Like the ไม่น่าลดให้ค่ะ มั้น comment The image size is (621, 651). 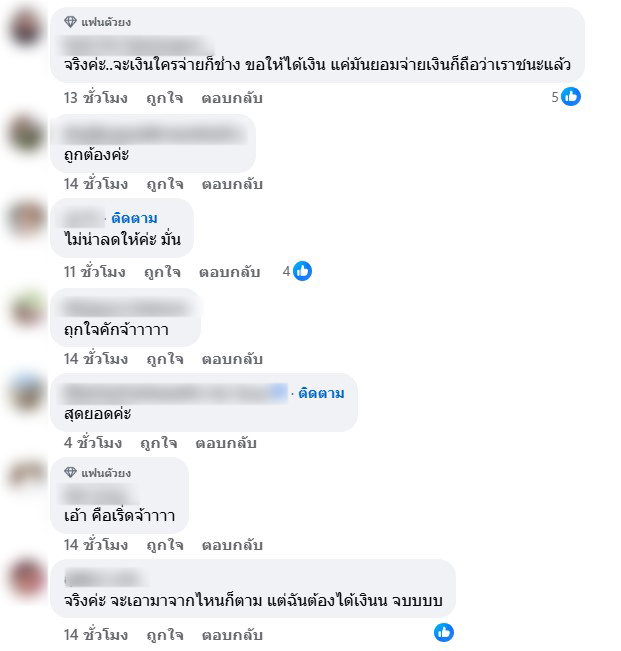tap(161, 271)
